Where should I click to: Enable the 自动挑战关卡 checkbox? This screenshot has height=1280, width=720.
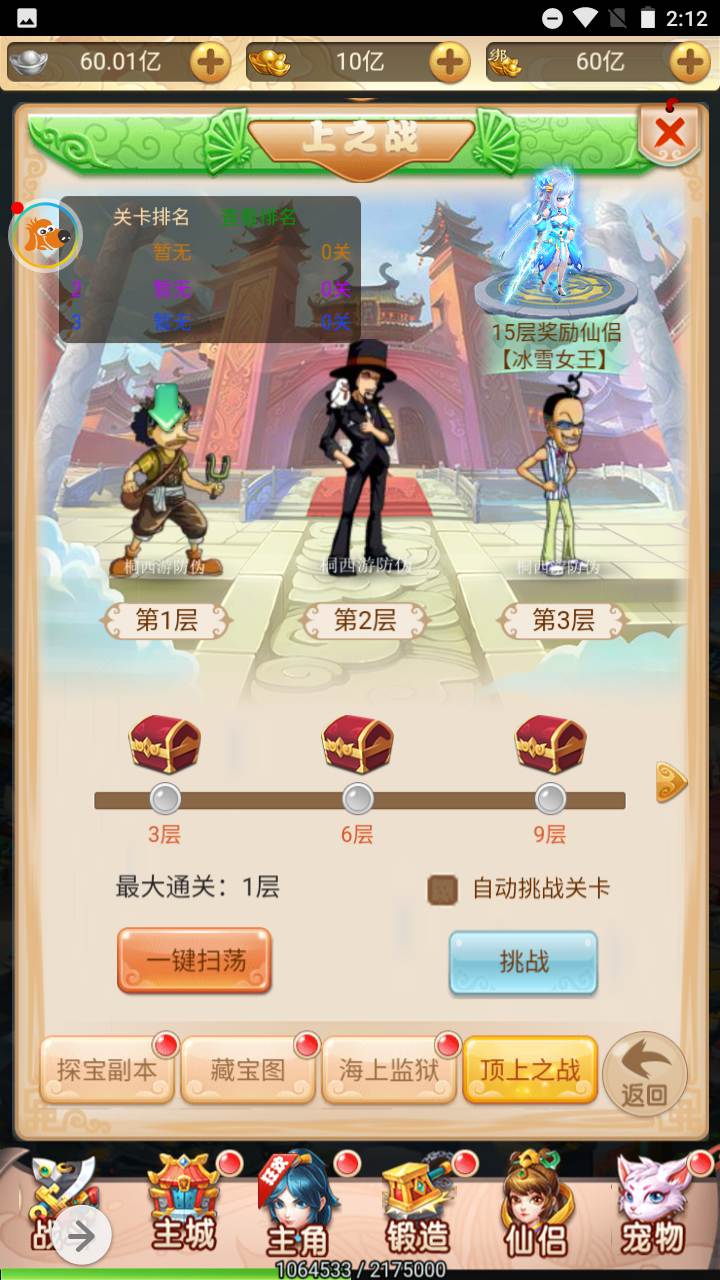(442, 889)
